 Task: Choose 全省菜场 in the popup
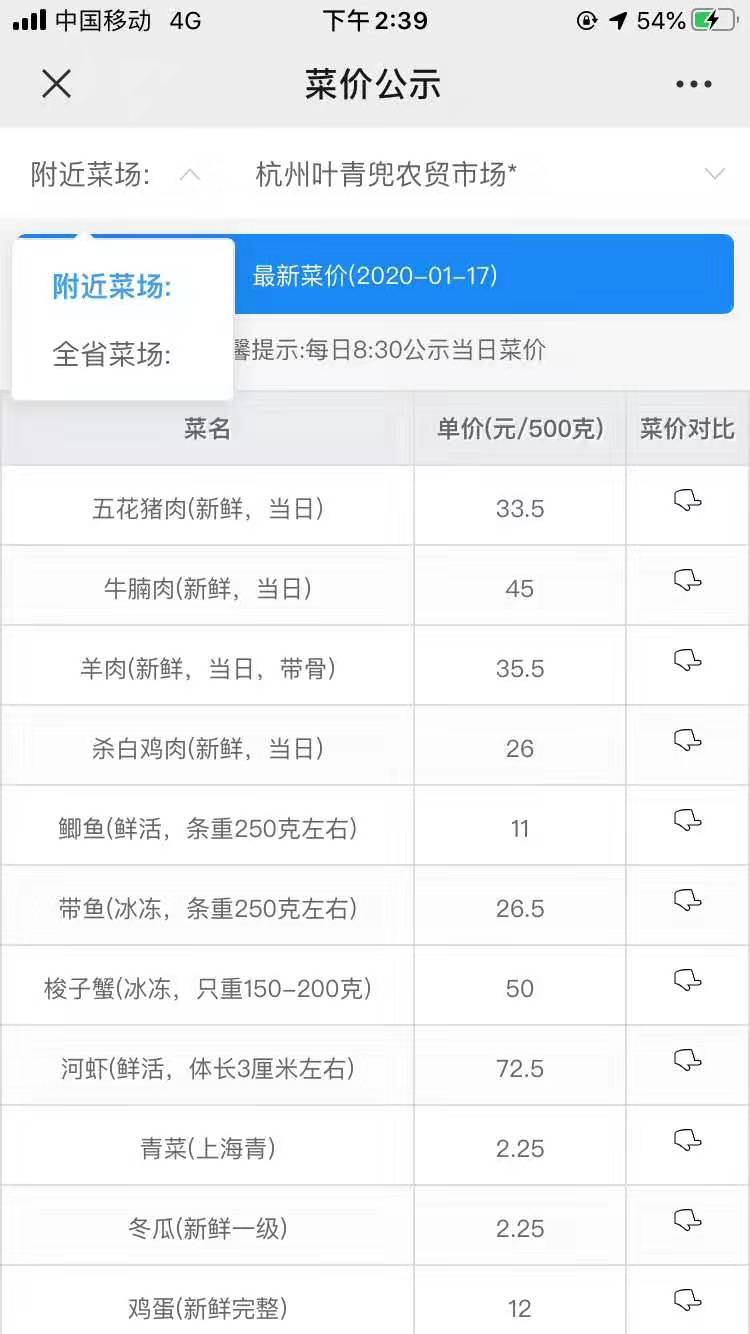[113, 354]
